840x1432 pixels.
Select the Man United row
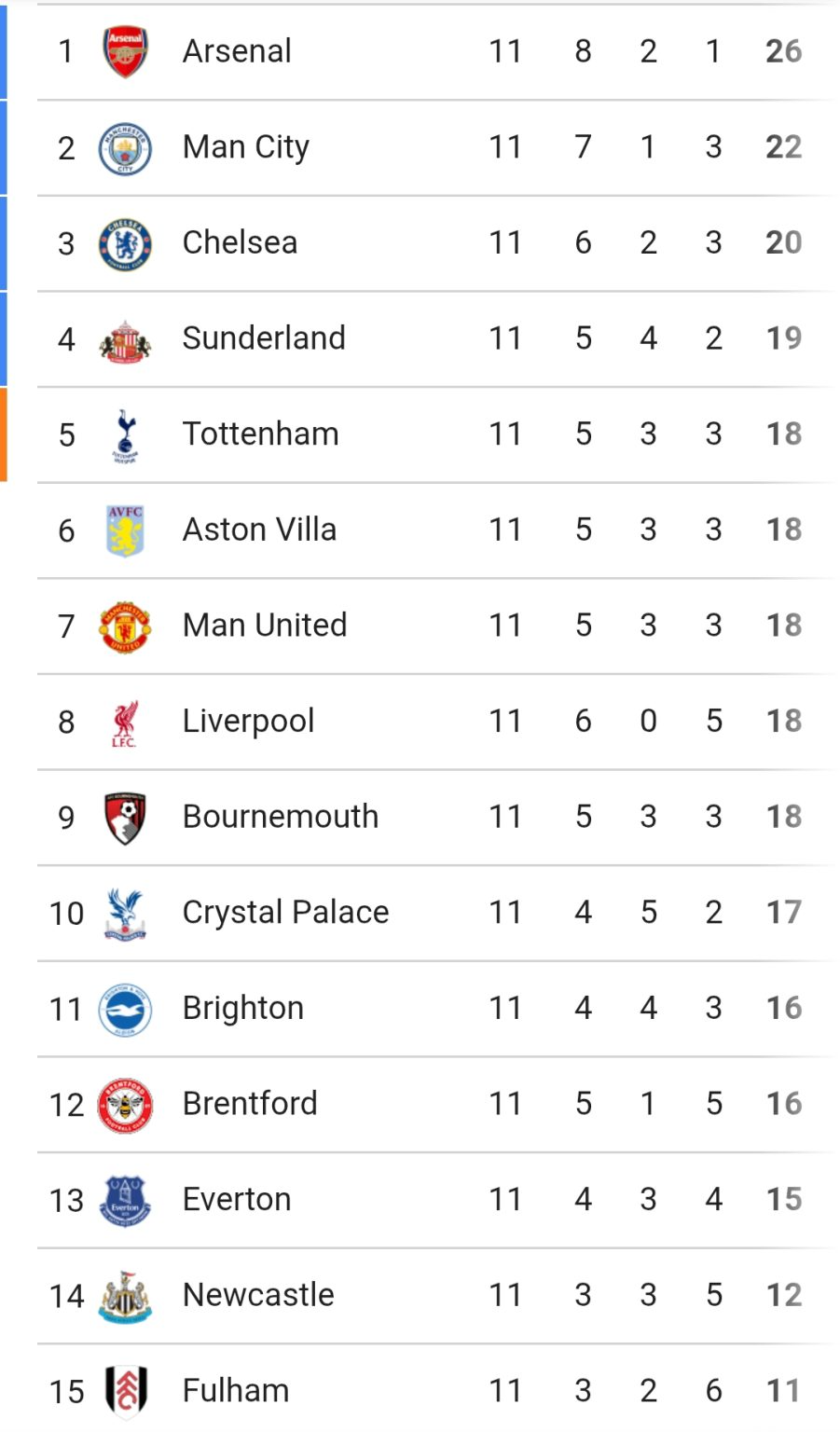pyautogui.click(x=265, y=626)
